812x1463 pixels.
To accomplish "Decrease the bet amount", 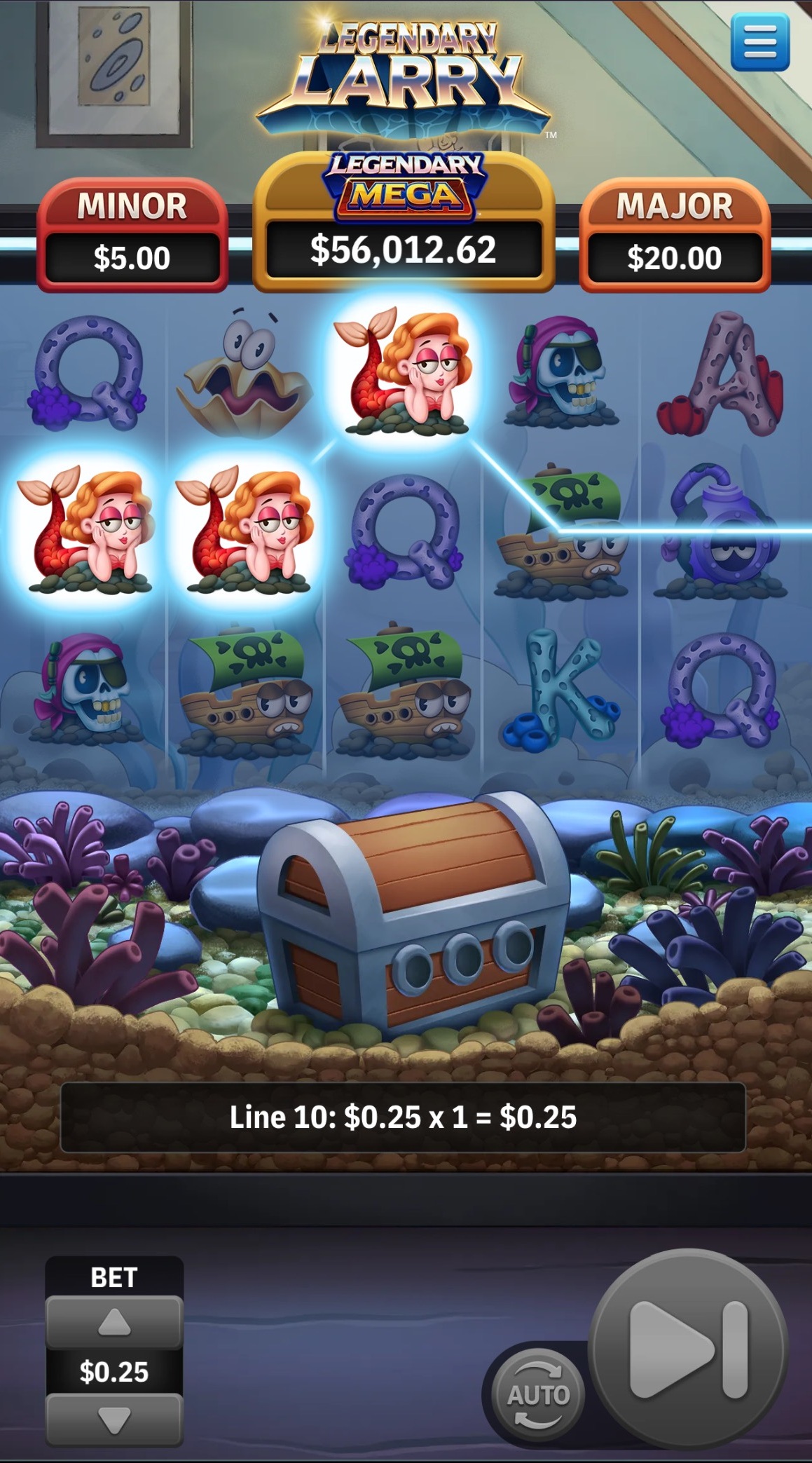I will tap(114, 1420).
